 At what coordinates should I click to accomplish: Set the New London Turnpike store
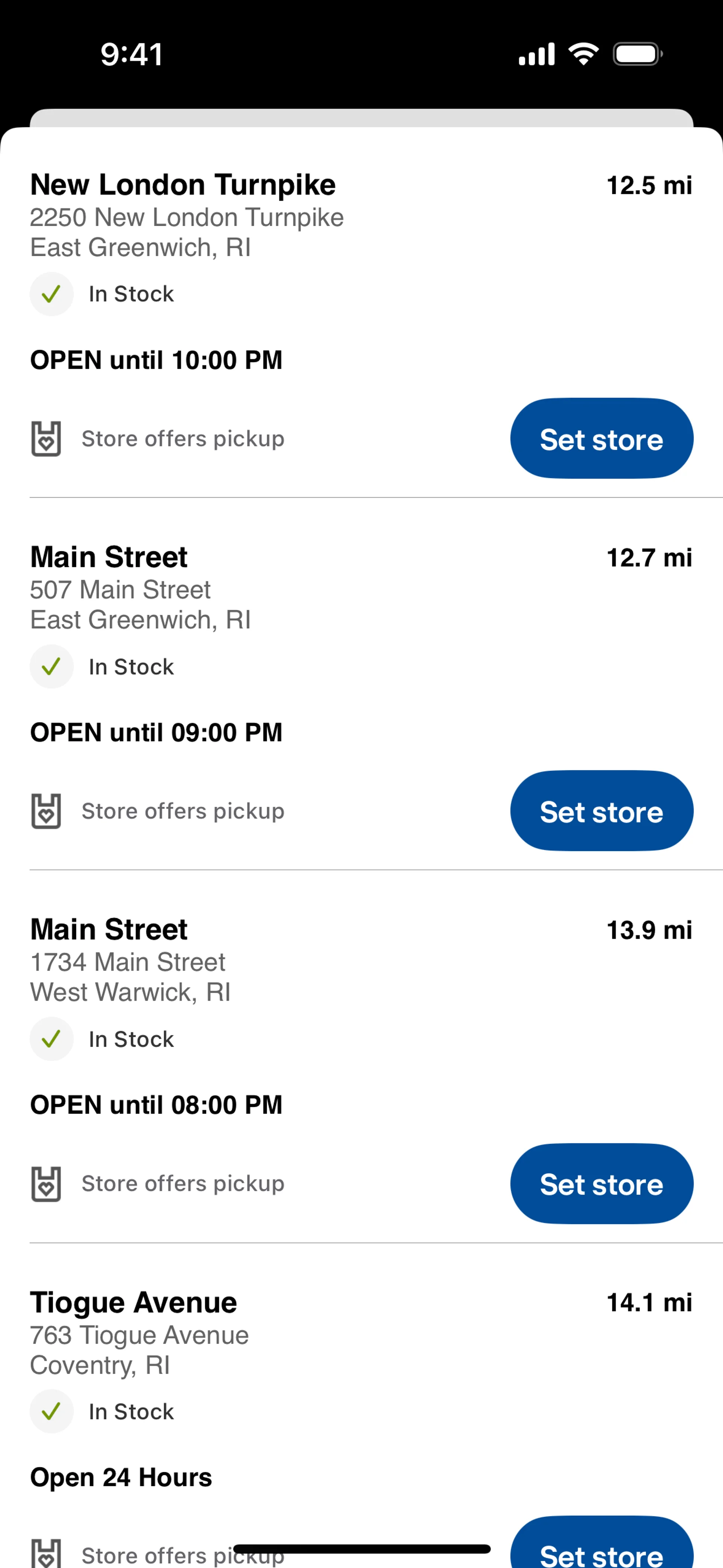pyautogui.click(x=601, y=438)
